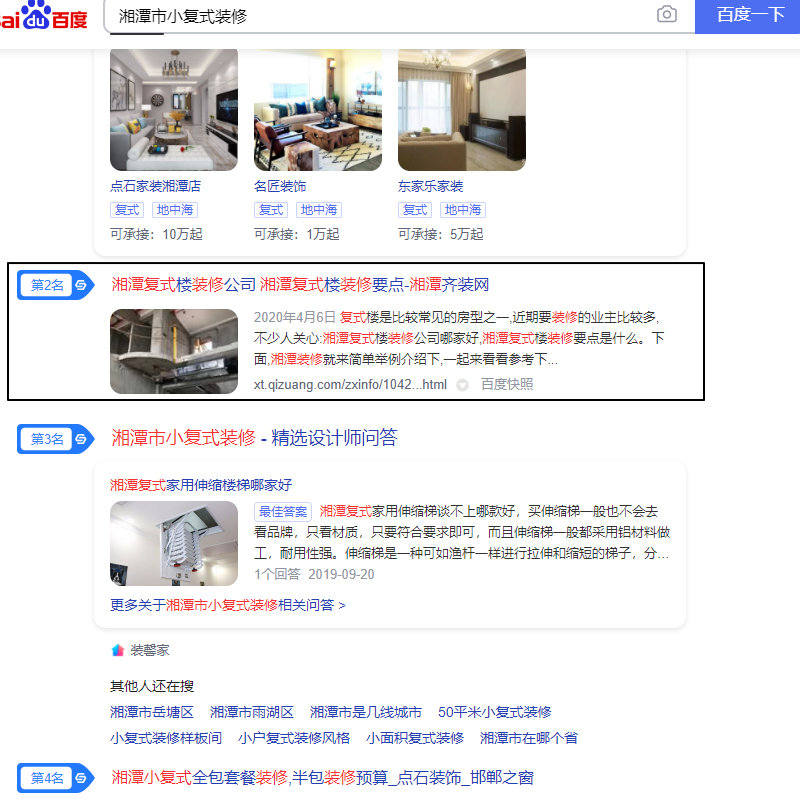
Task: Tap the 百度一下 search button
Action: coord(750,15)
